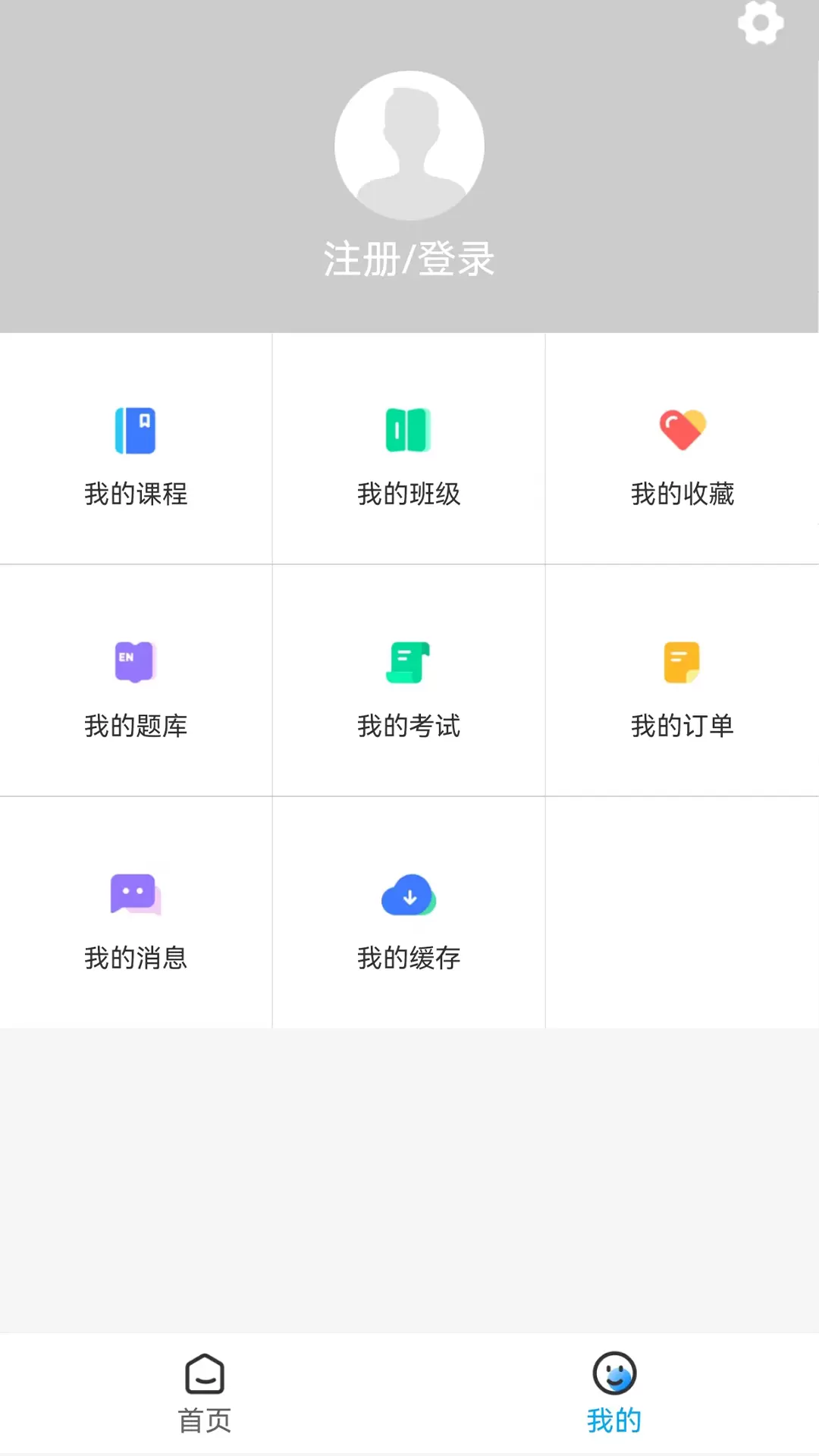Image resolution: width=819 pixels, height=1456 pixels.
Task: Open 我的题库 question bank
Action: click(x=136, y=681)
